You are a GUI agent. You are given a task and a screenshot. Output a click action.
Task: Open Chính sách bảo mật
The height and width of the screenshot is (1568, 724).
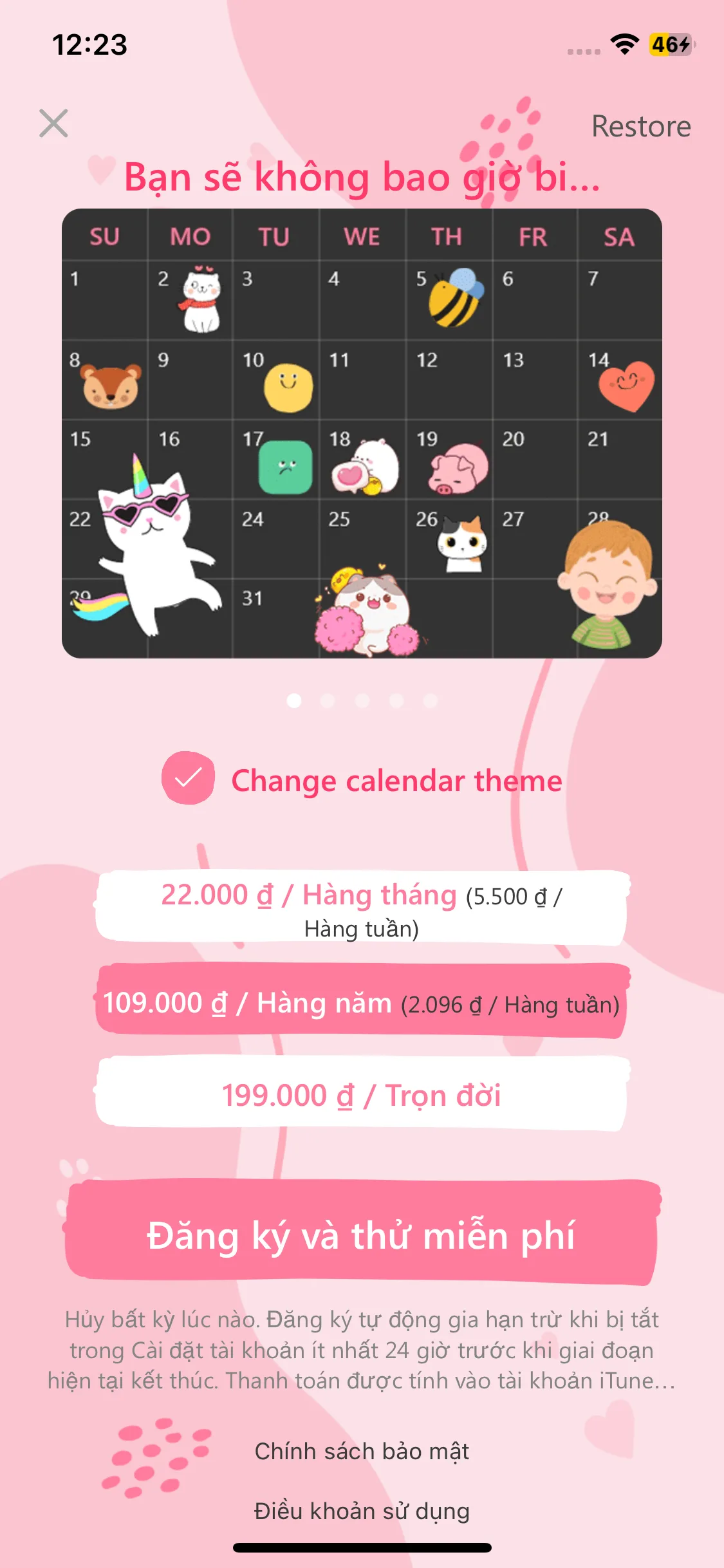coord(362,1451)
